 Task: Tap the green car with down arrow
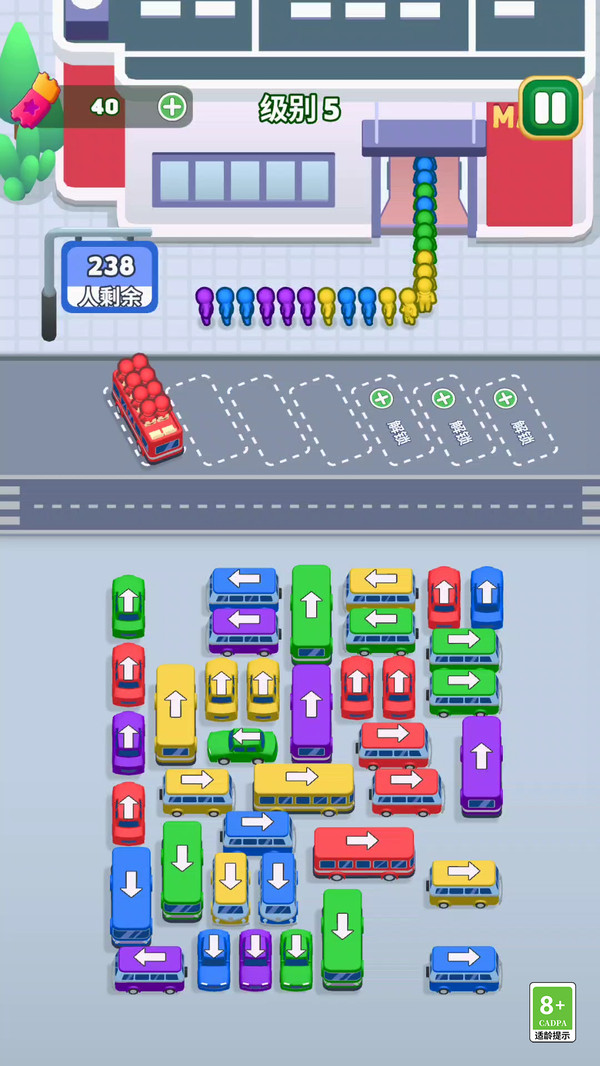pos(296,959)
